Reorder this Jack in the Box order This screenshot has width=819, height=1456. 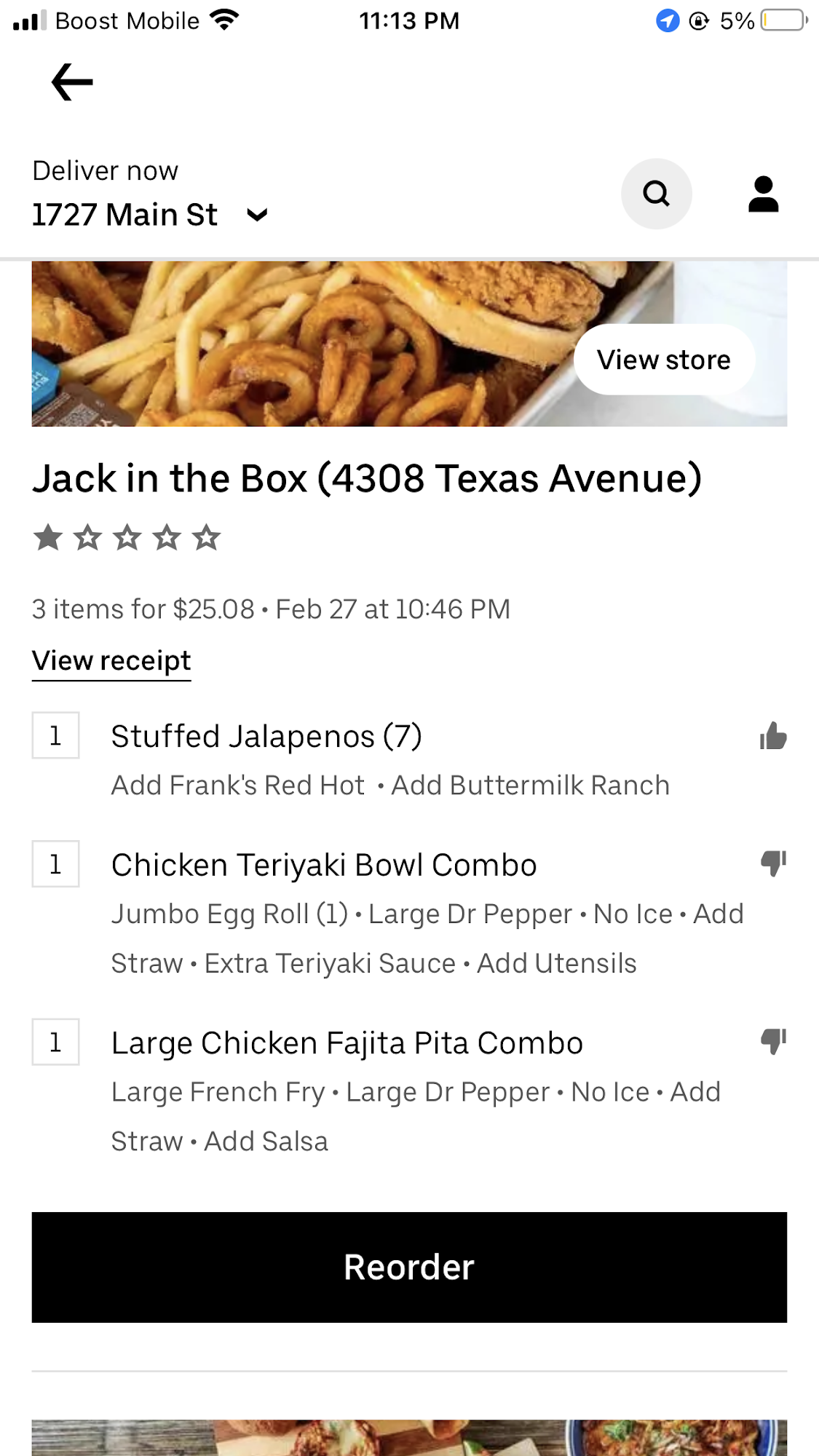409,1267
